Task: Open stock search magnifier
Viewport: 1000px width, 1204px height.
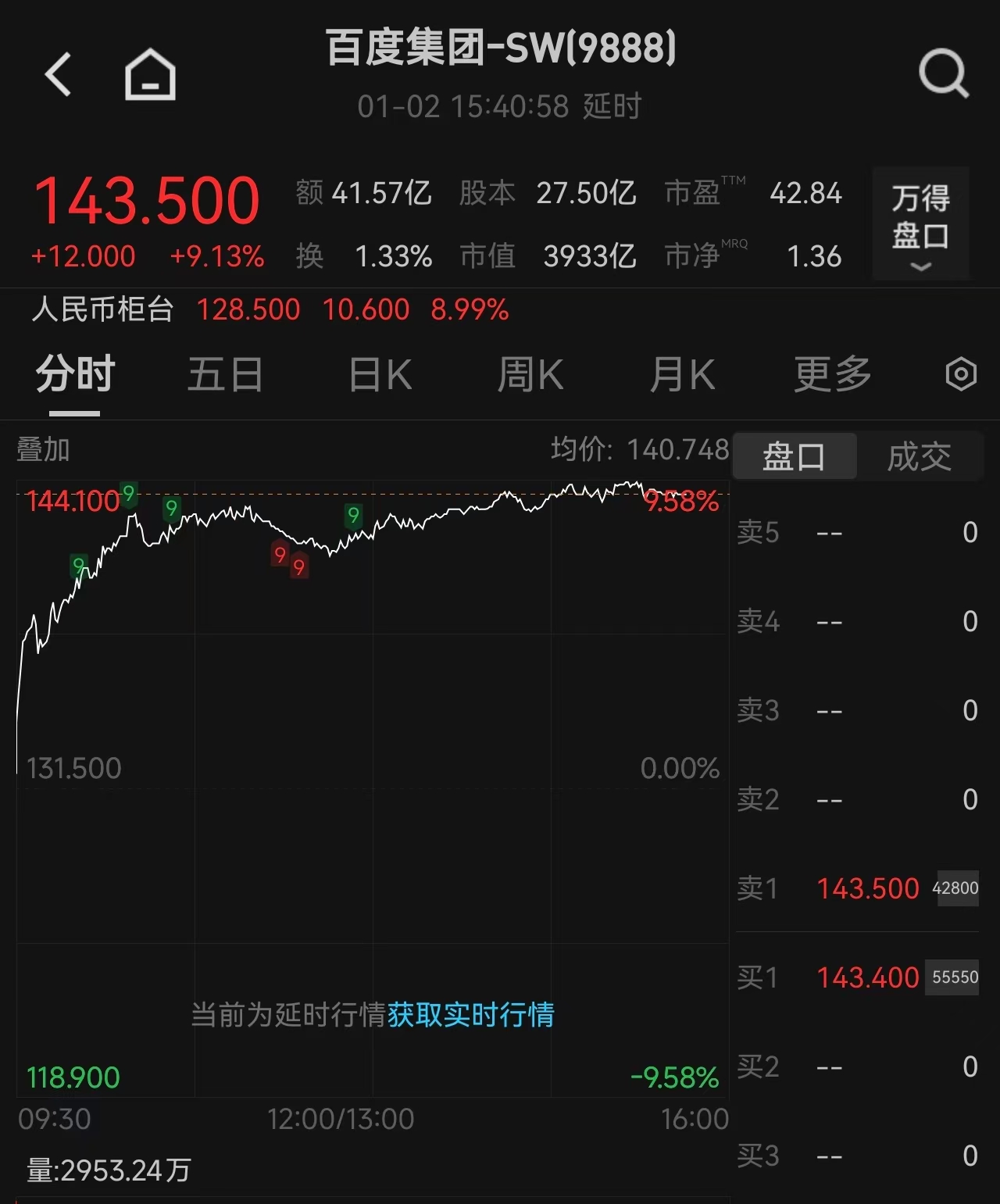Action: [x=944, y=75]
